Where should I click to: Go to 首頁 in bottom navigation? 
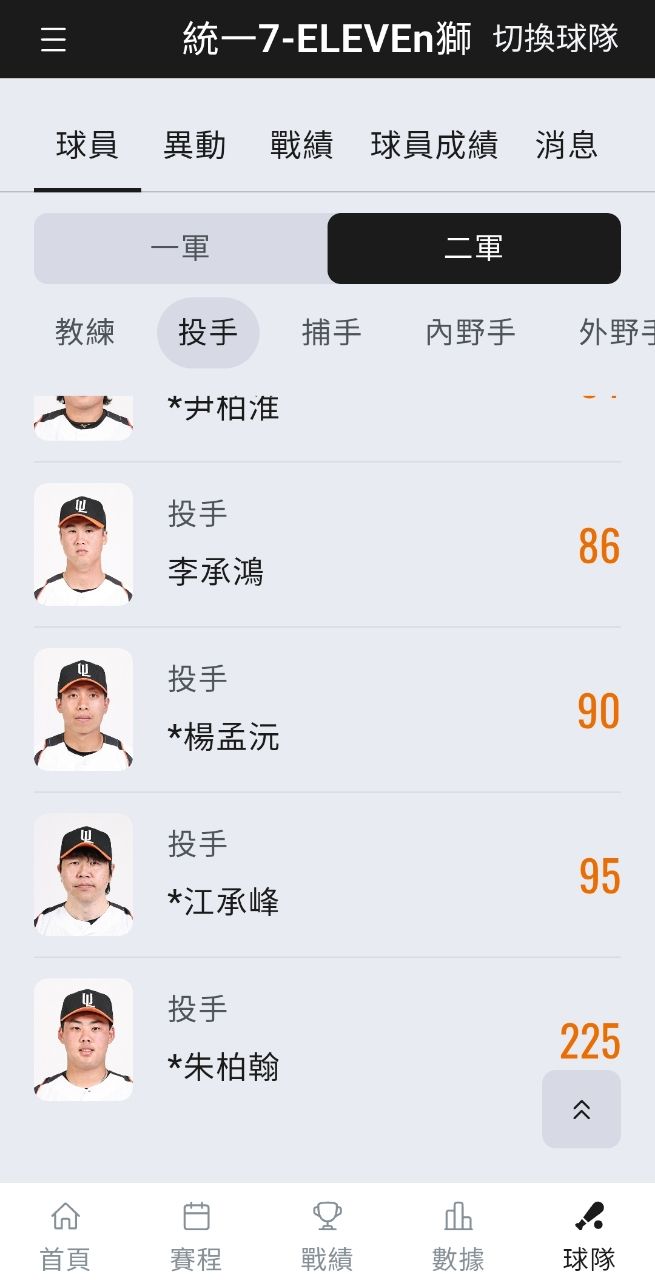[65, 1236]
